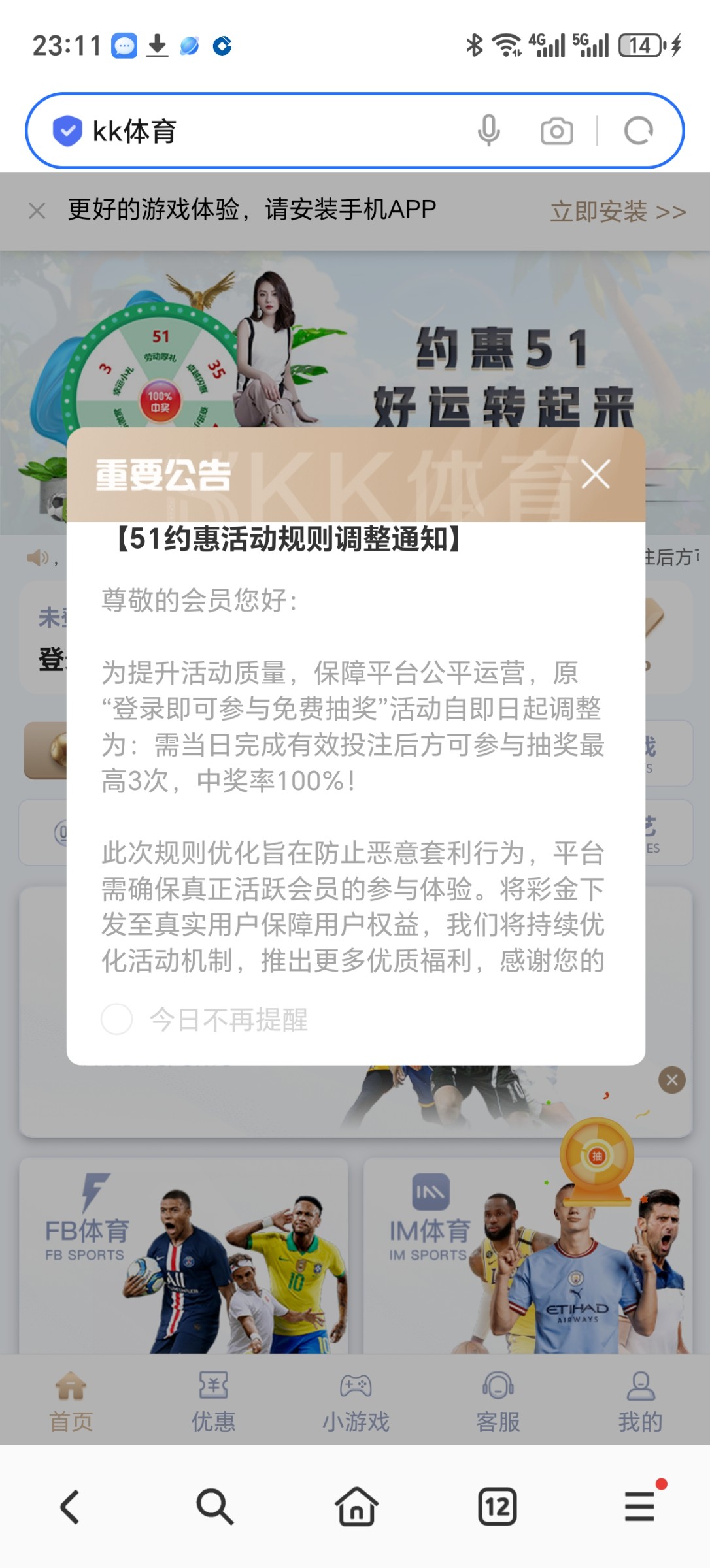Screen dimensions: 710x1568
Task: Open the browser tabs switcher showing 12
Action: coord(498,1507)
